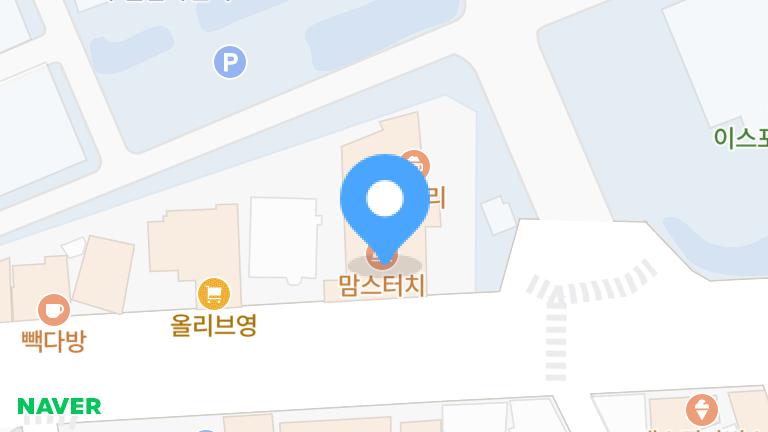The width and height of the screenshot is (768, 432).
Task: Tap the blue location pin marker
Action: tap(385, 201)
